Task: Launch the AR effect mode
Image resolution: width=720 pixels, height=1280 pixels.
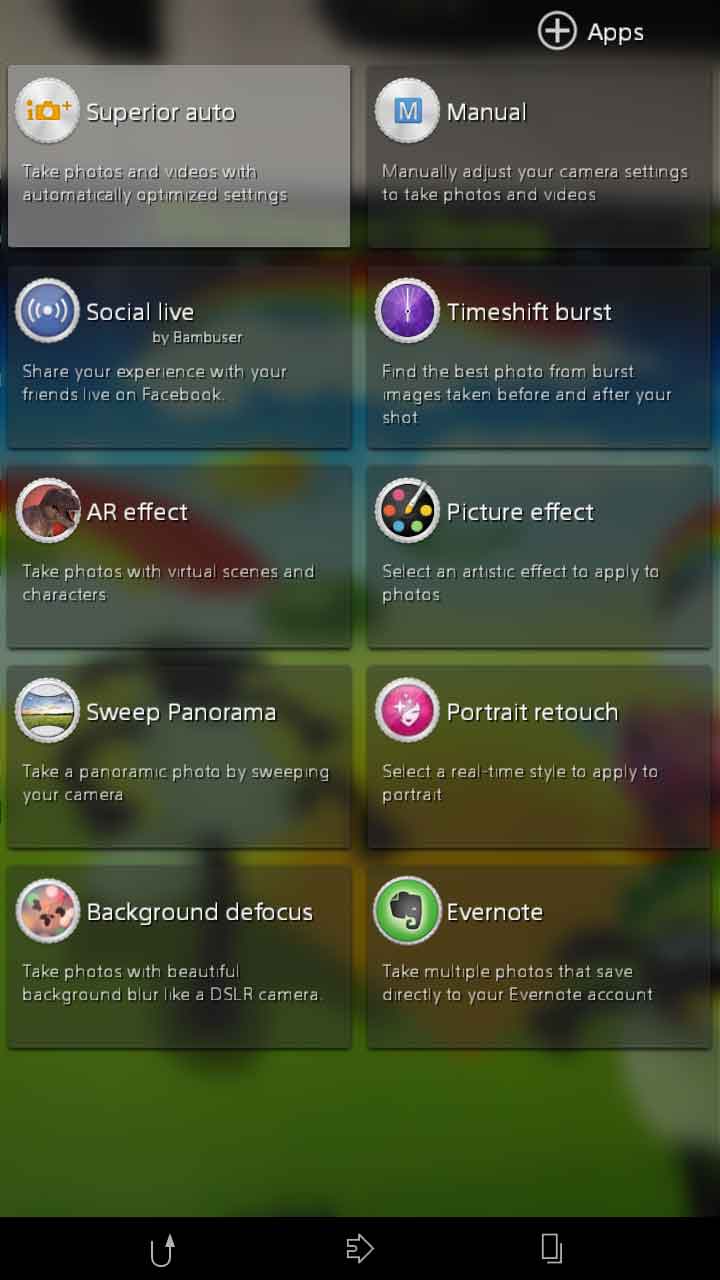Action: point(179,556)
